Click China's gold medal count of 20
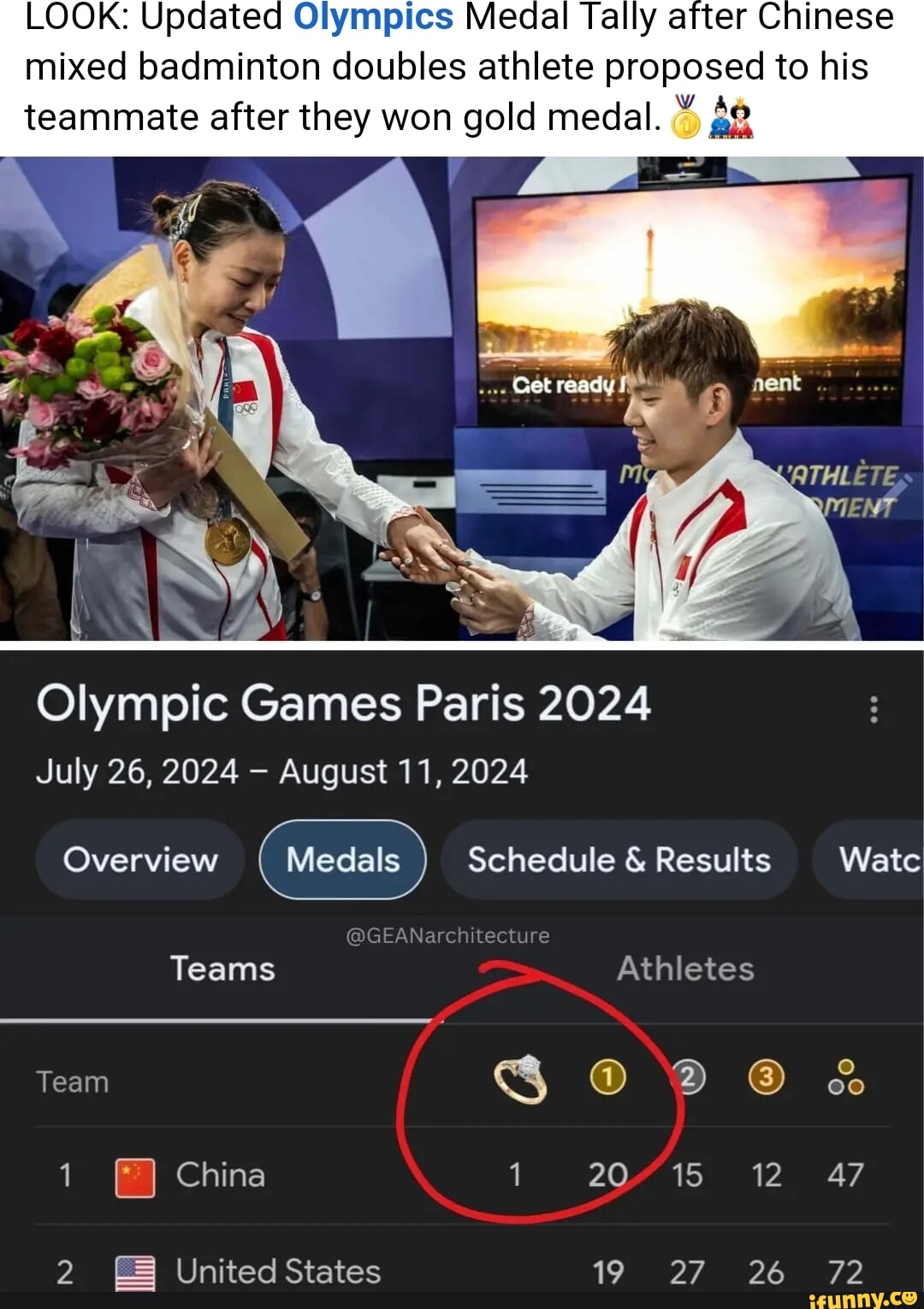 [x=609, y=1176]
